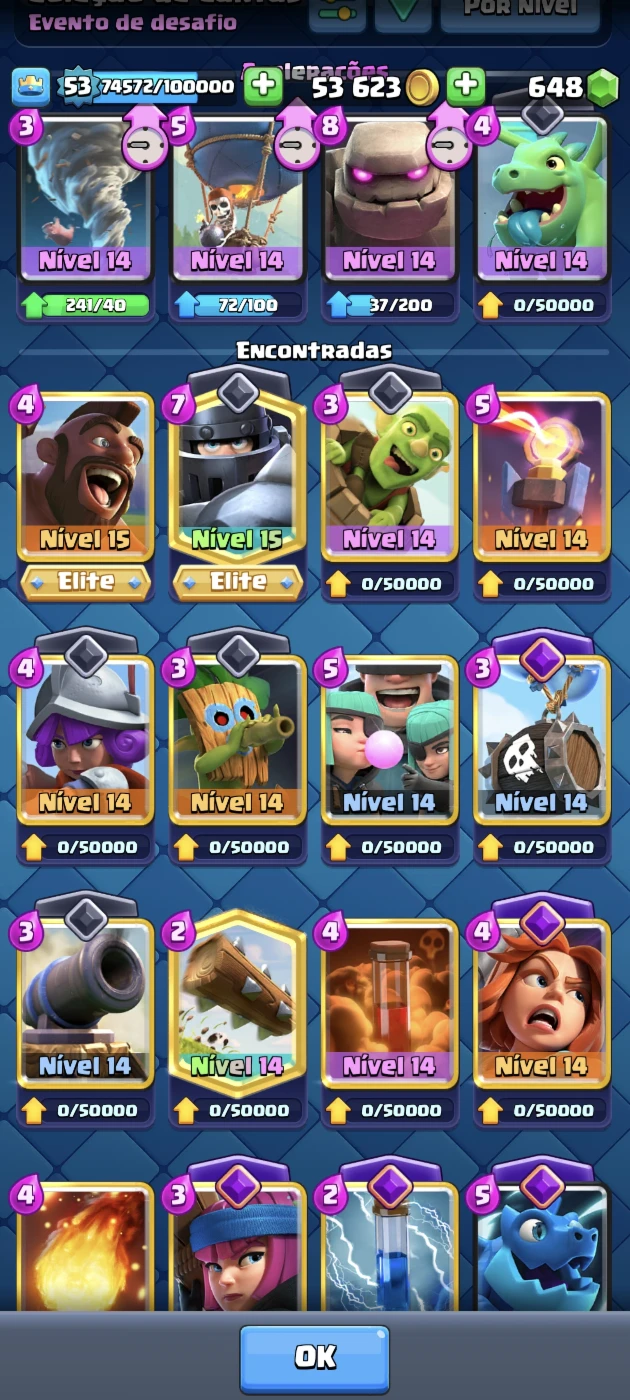Select the Balloon card
630x1400 pixels.
pos(238,200)
